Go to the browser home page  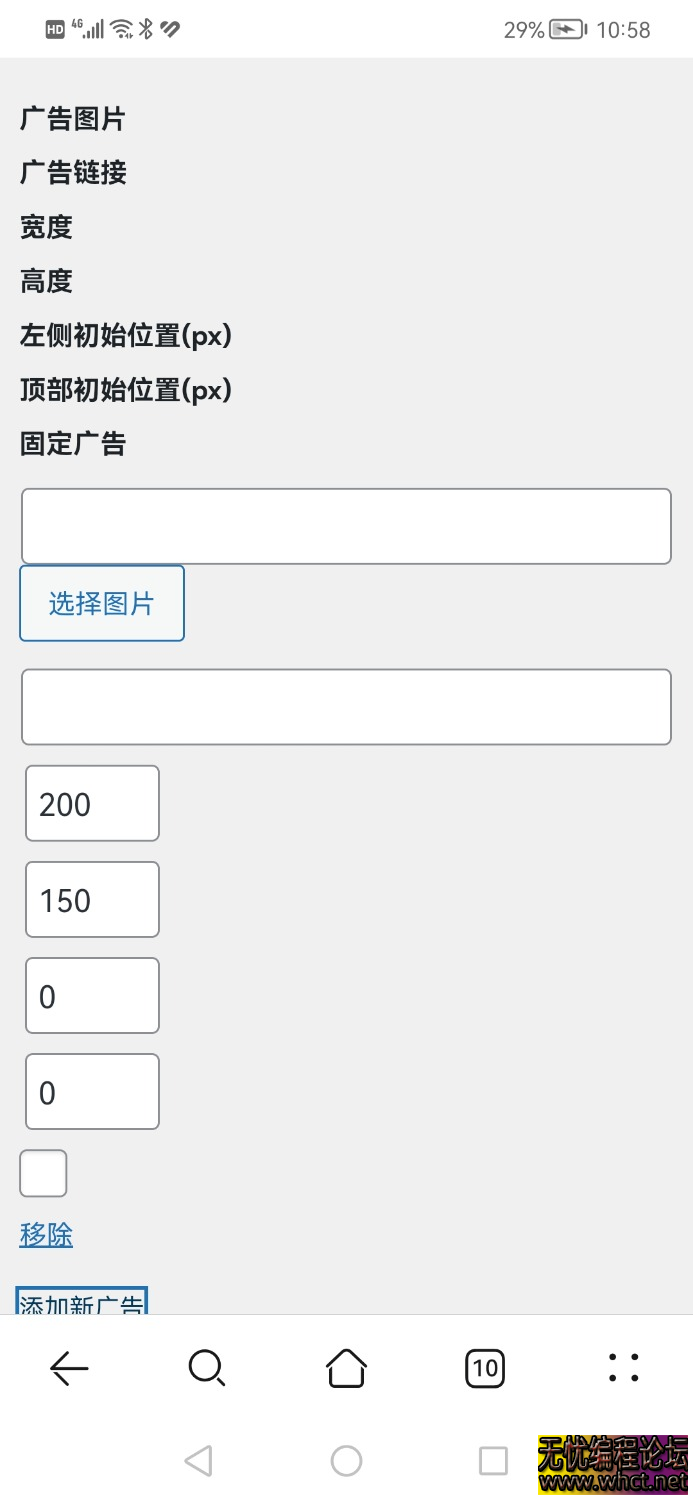coord(346,1368)
